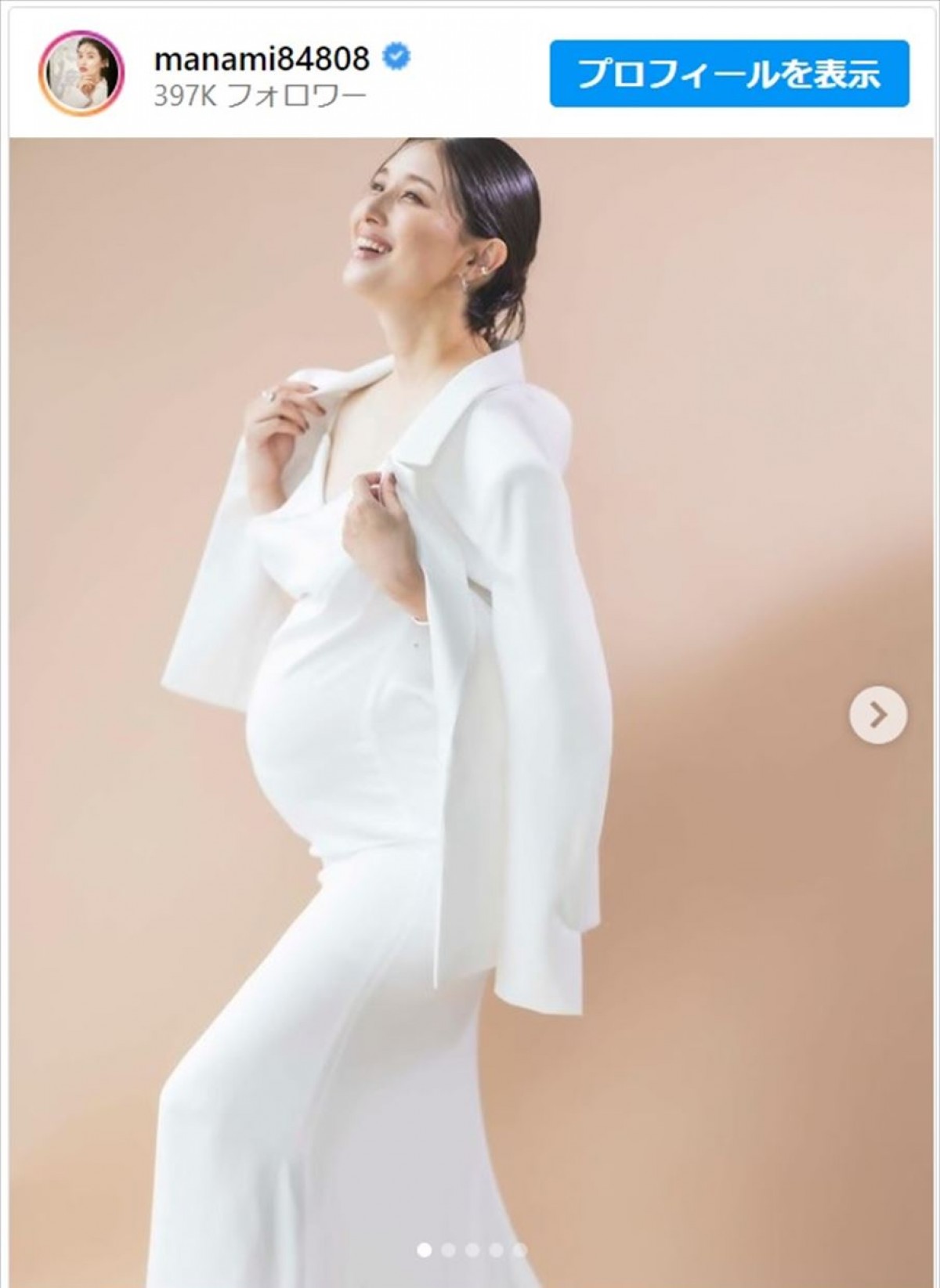Open the manami84808 username link

click(x=262, y=58)
